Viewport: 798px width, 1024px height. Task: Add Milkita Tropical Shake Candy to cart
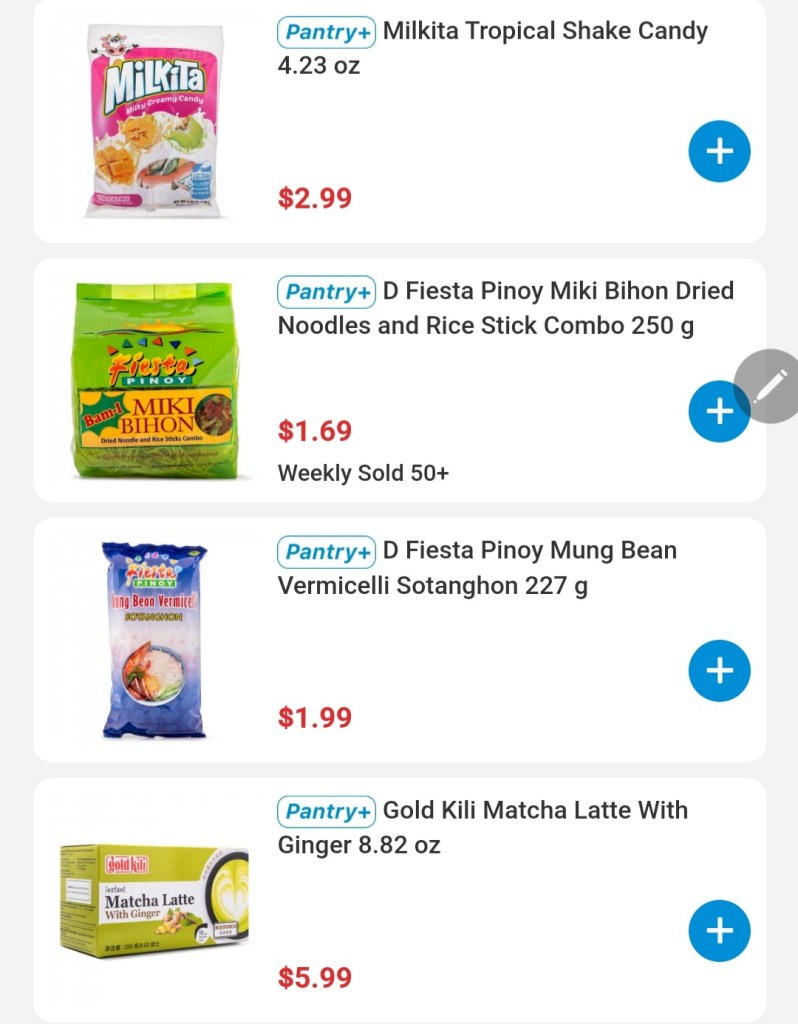pos(719,152)
